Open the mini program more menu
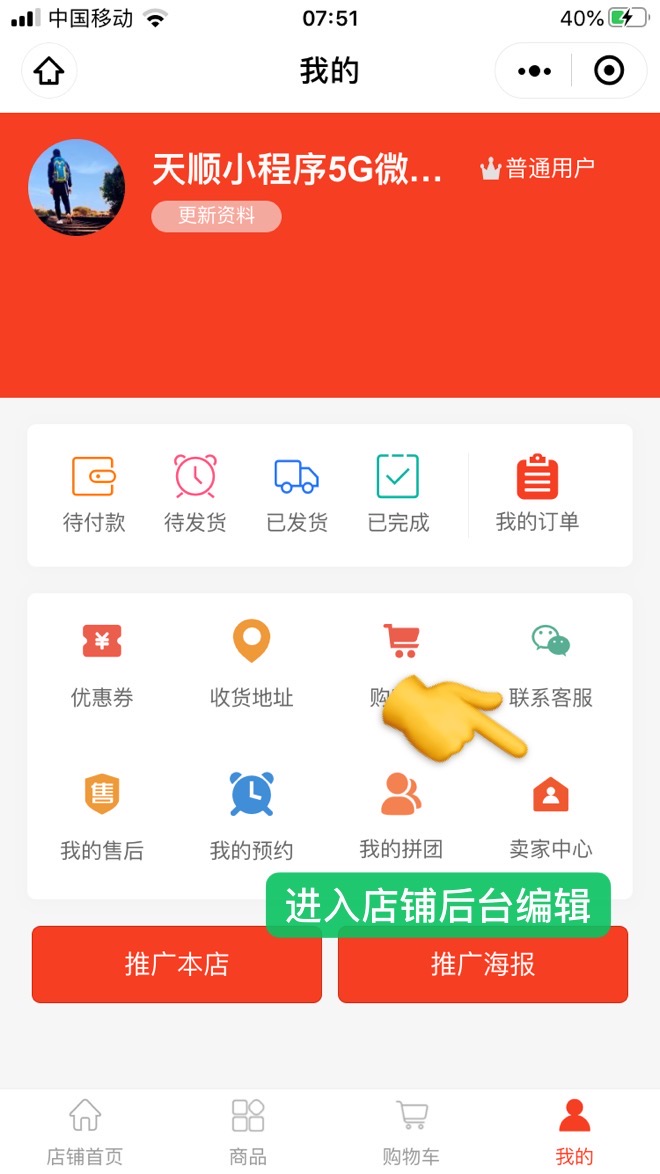The height and width of the screenshot is (1174, 660). [x=534, y=71]
